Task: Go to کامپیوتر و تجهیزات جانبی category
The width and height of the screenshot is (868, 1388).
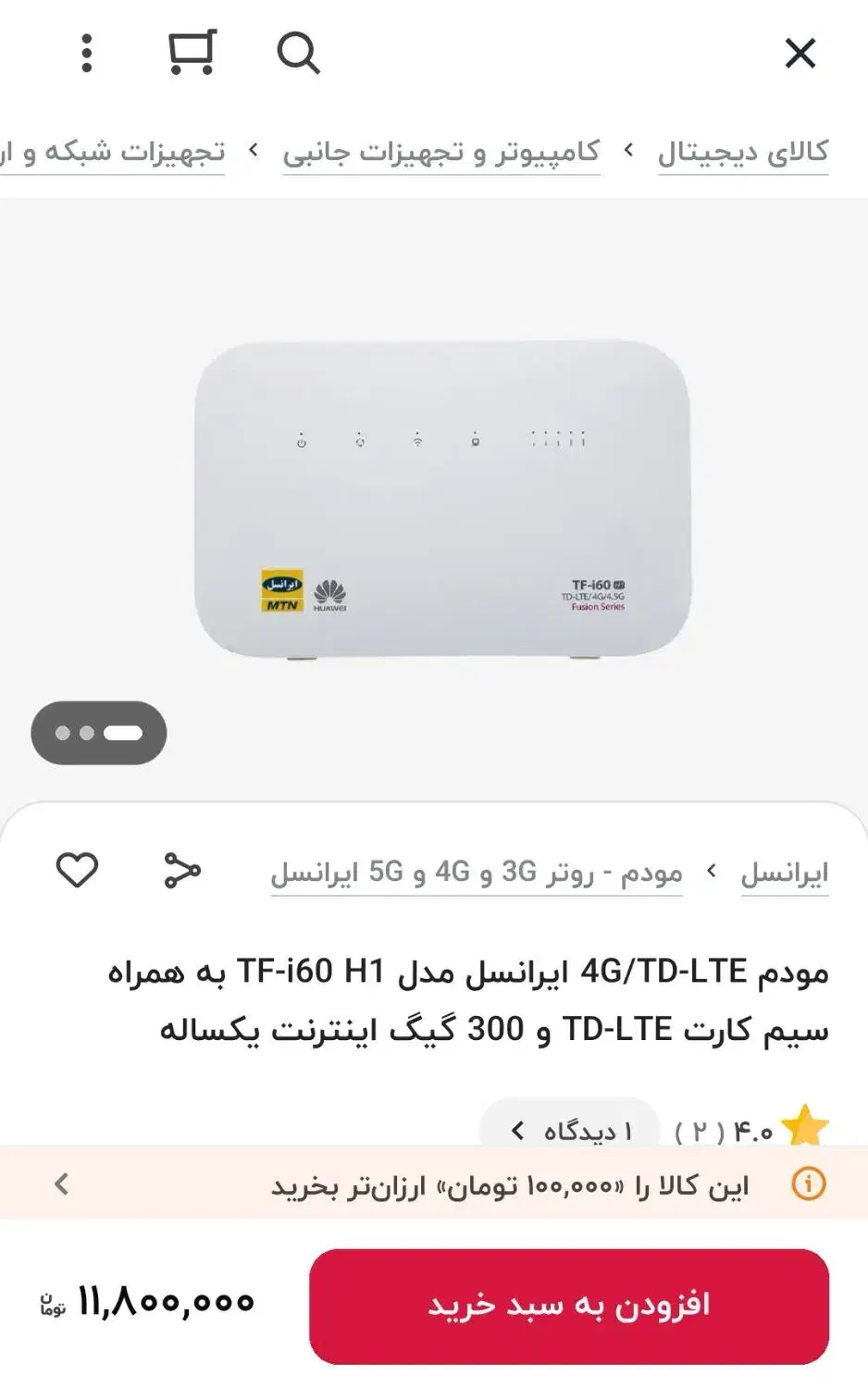Action: tap(441, 152)
